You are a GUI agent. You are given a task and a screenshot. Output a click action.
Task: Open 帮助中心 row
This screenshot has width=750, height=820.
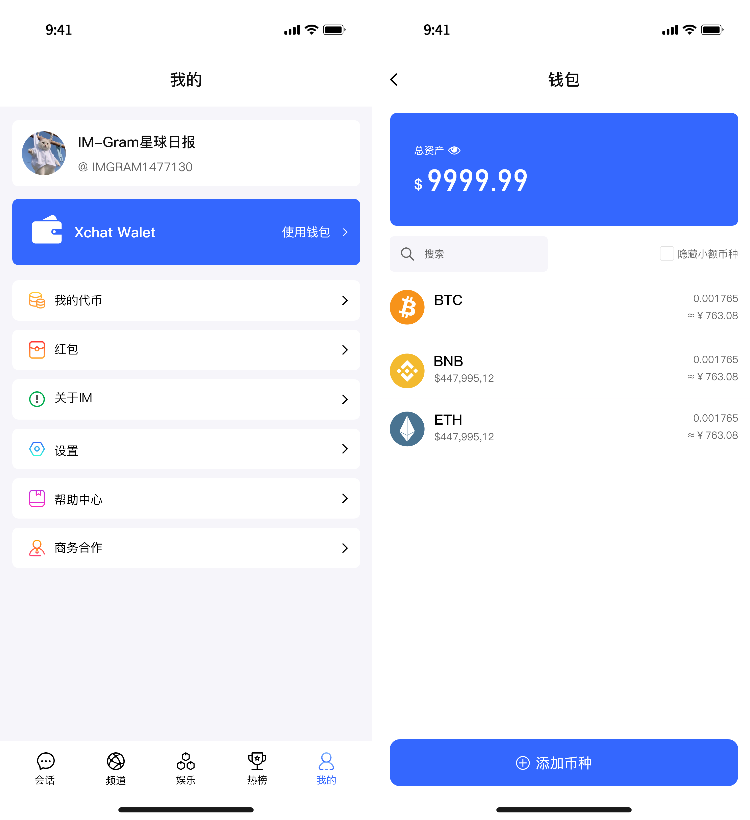coord(186,499)
